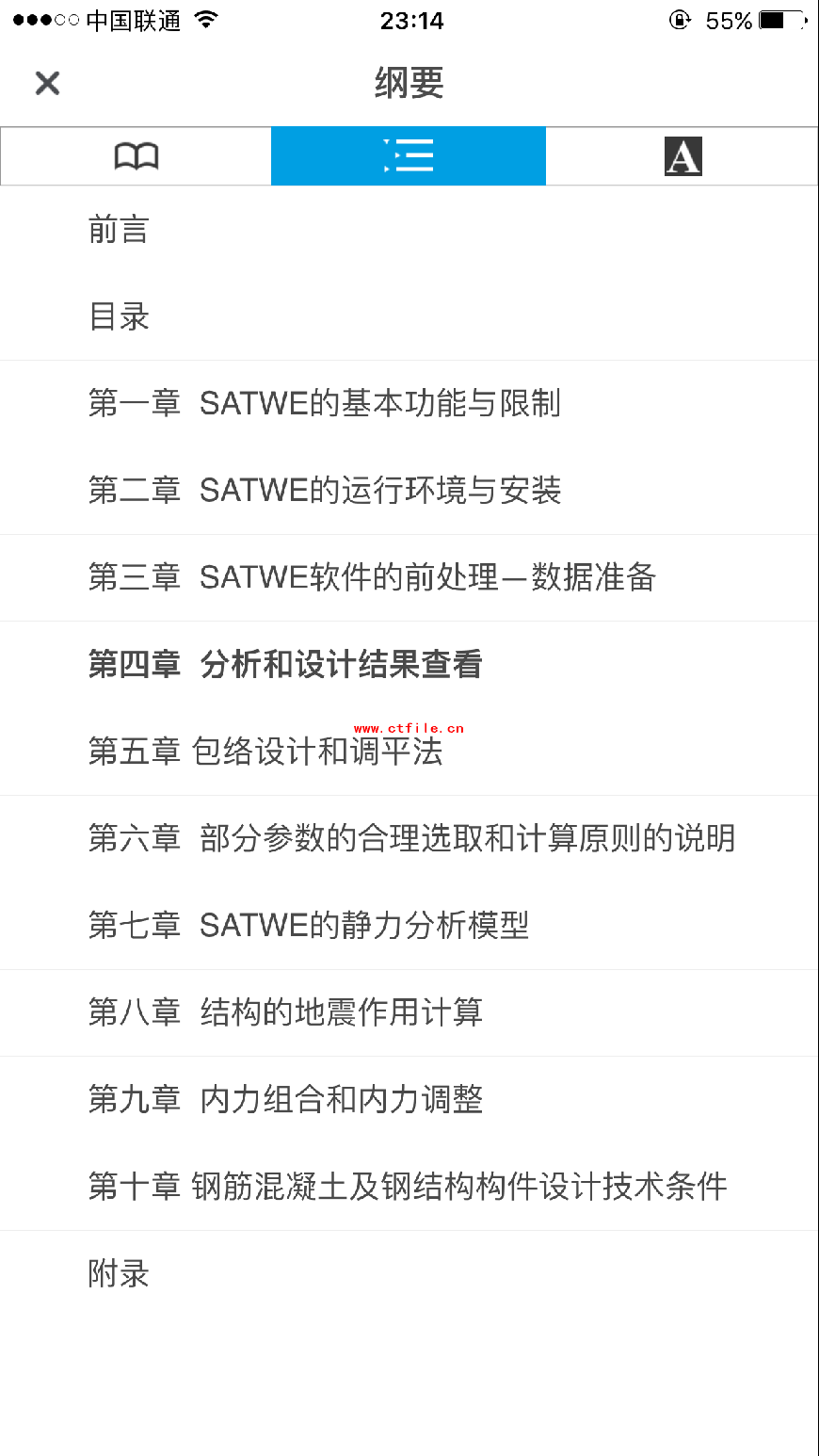819x1456 pixels.
Task: Select the outline list tab
Action: (409, 156)
